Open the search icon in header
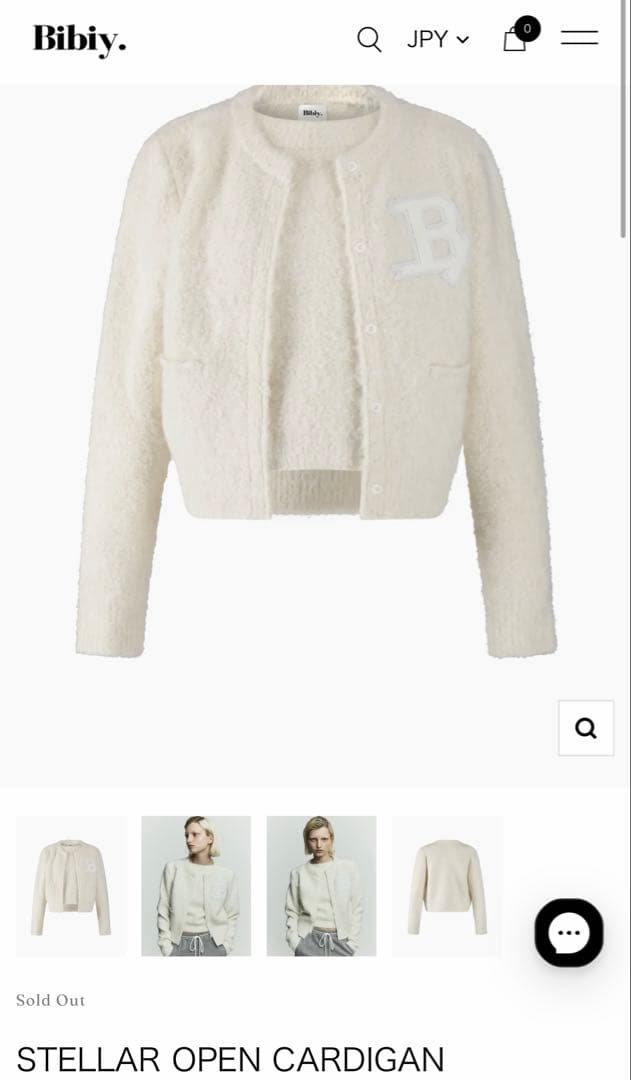This screenshot has height=1080, width=631. pyautogui.click(x=369, y=39)
